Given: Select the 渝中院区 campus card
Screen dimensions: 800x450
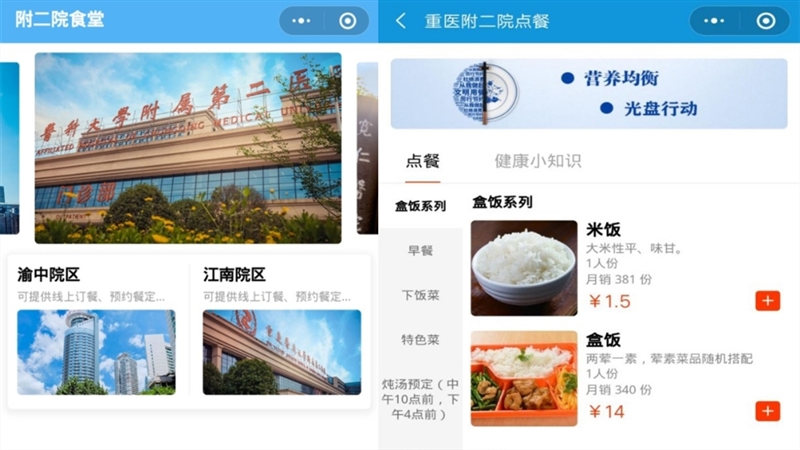Looking at the screenshot, I should [96, 330].
